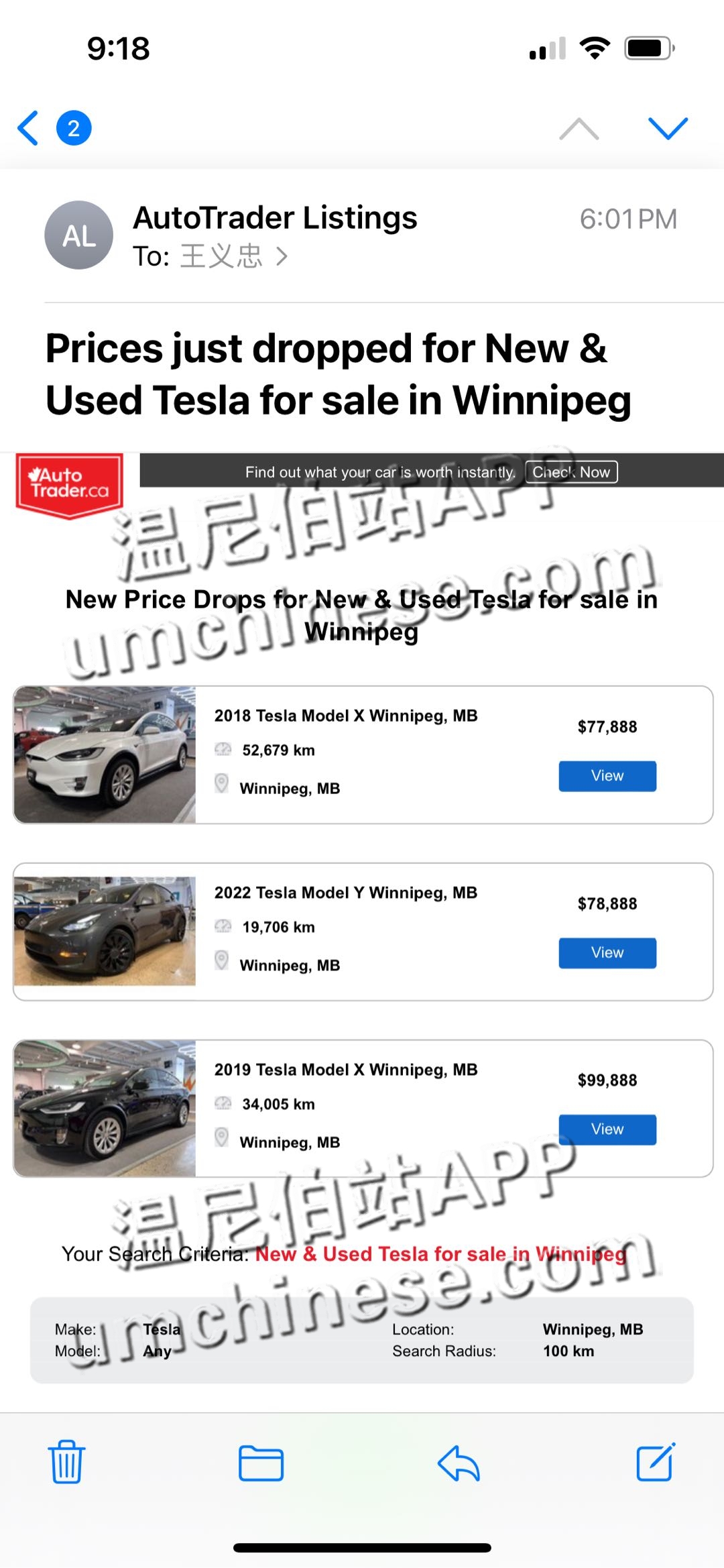The width and height of the screenshot is (724, 1568).
Task: Tap the Check Now button in the banner
Action: pyautogui.click(x=570, y=472)
